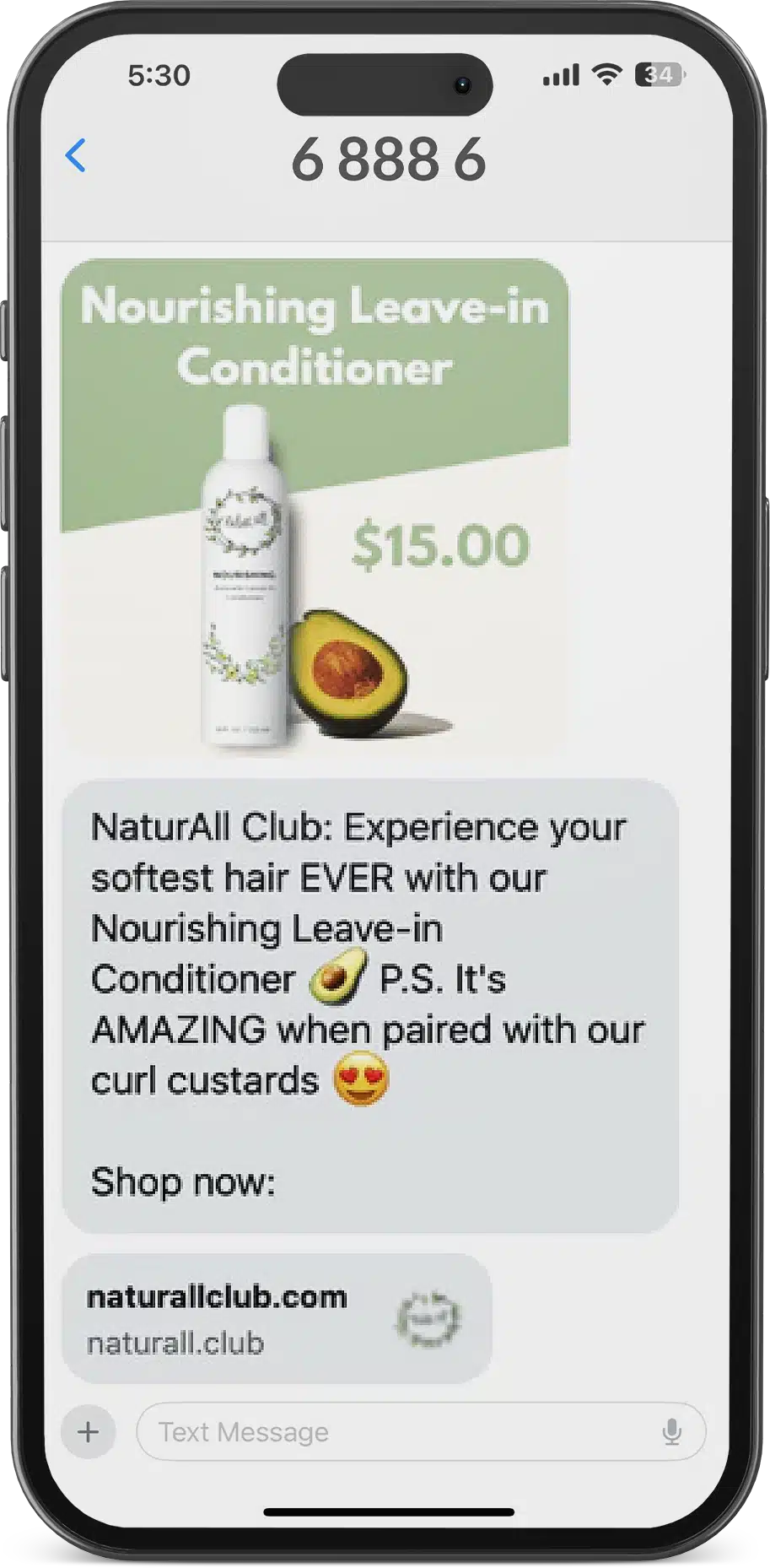Screen dimensions: 770x1568
Task: Open the naturallclub.com link preview
Action: 277,1318
